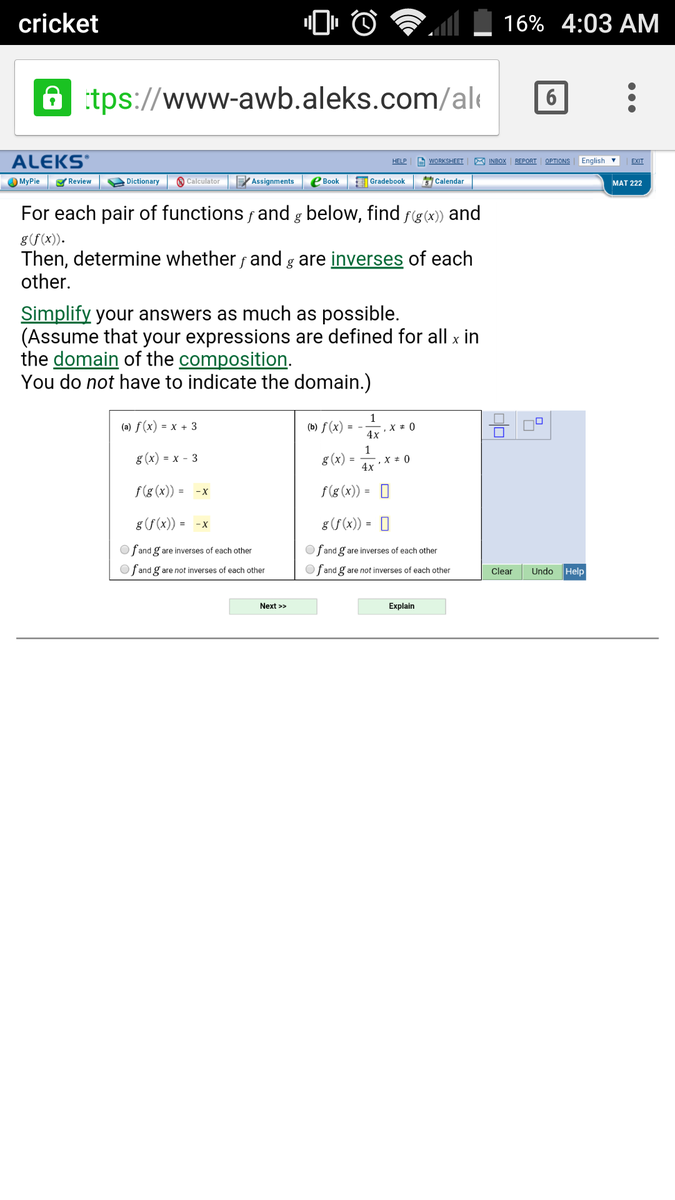Open the browser tab switcher

(x=551, y=98)
